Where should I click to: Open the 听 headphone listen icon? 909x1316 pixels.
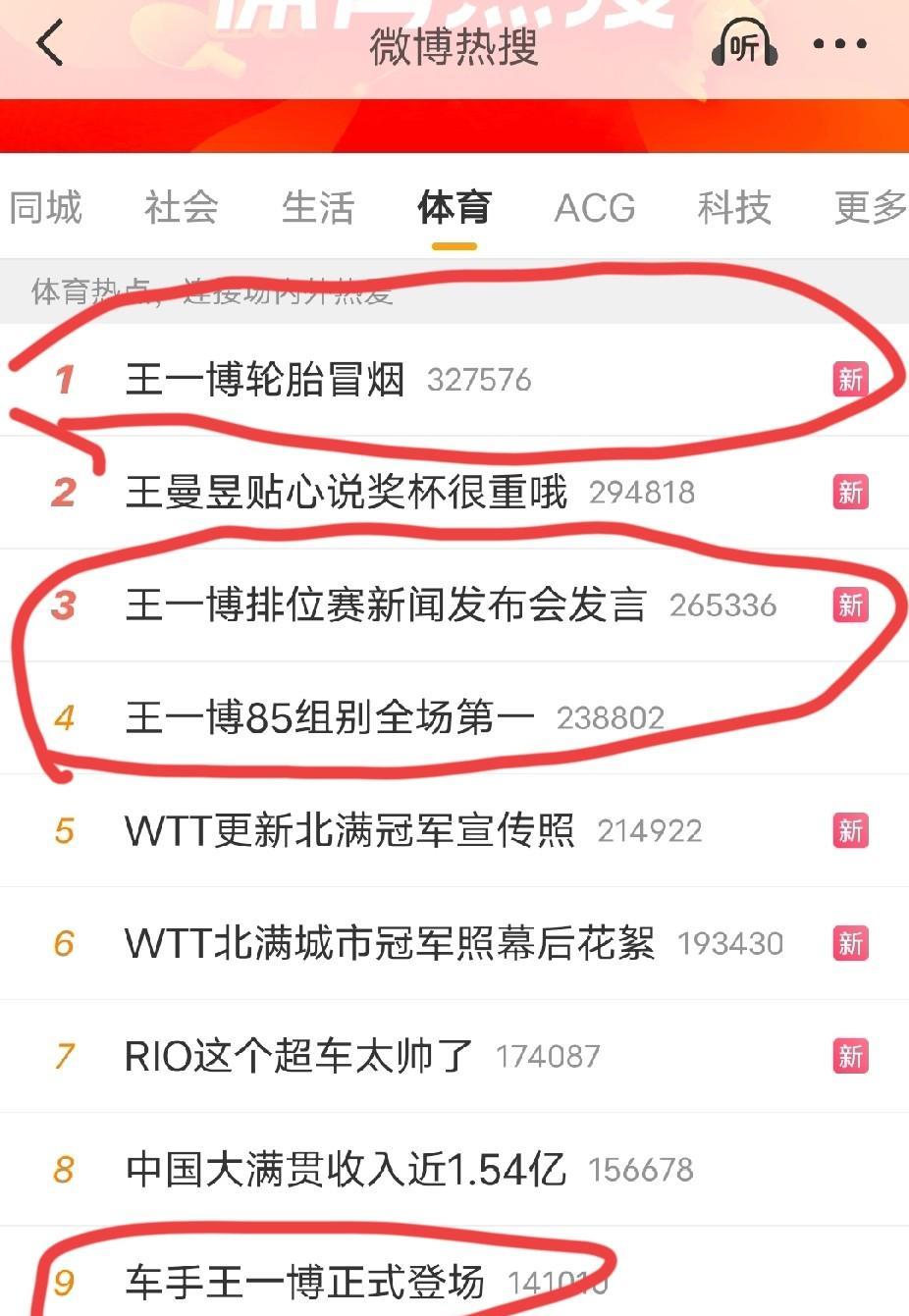pos(744,45)
